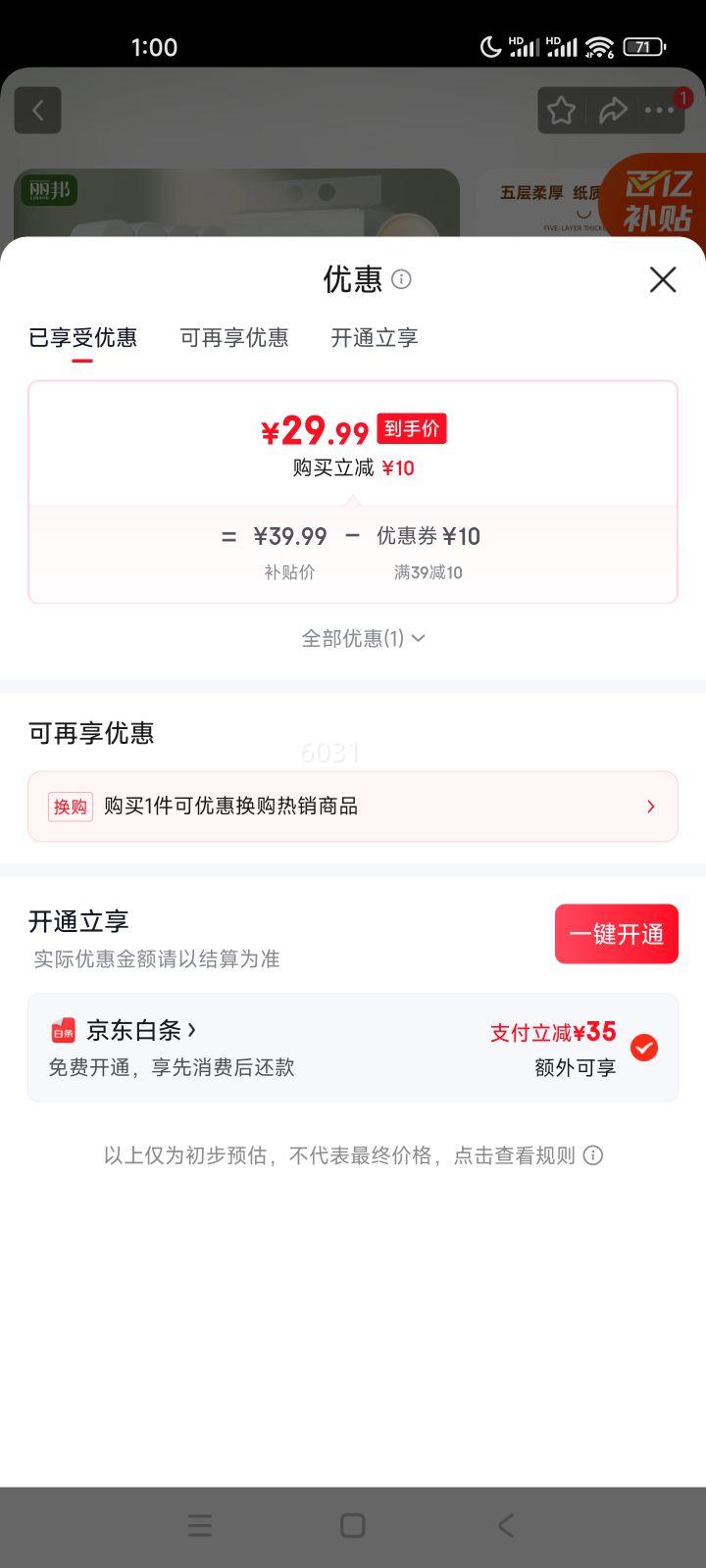Star this product as favorite
This screenshot has width=706, height=1568.
(561, 111)
